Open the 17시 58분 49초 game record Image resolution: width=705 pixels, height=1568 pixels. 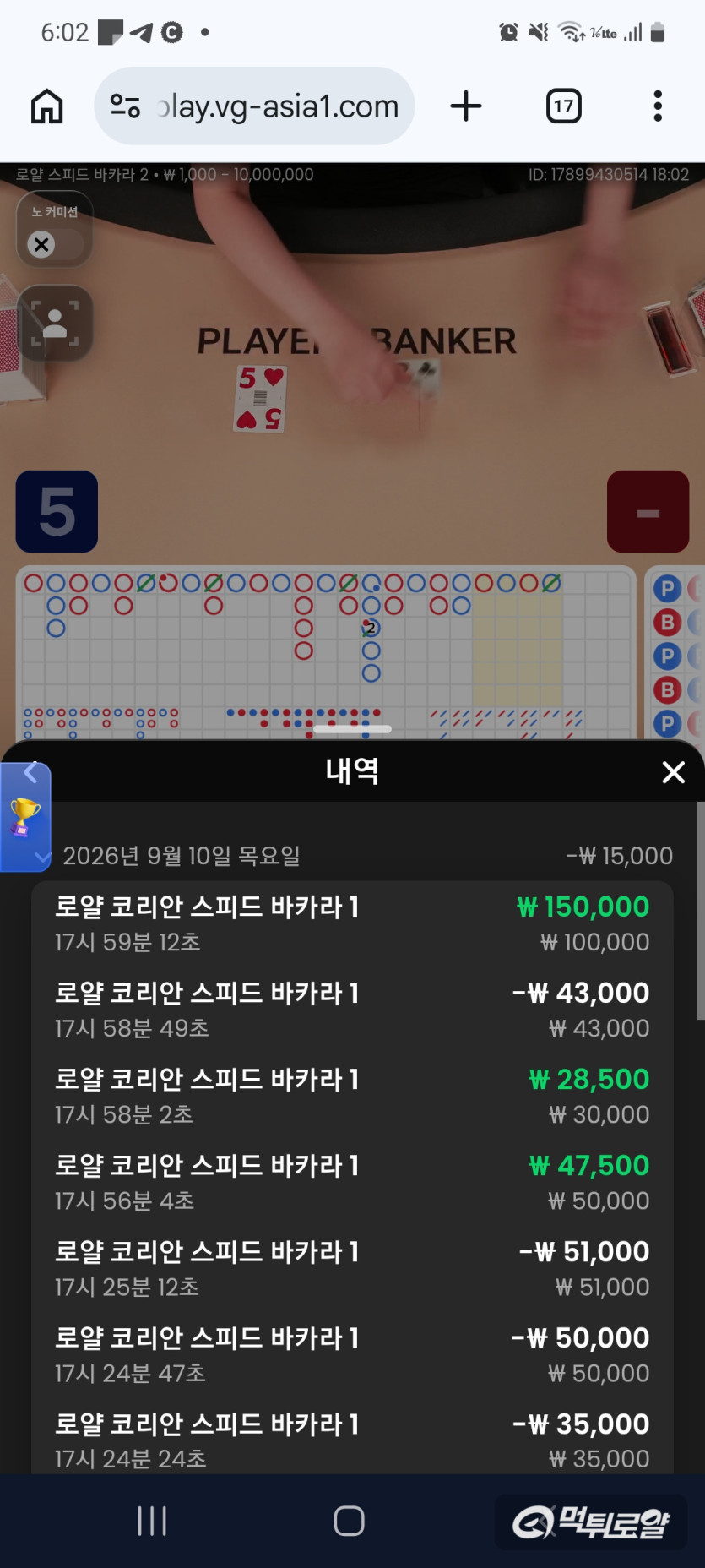352,1010
